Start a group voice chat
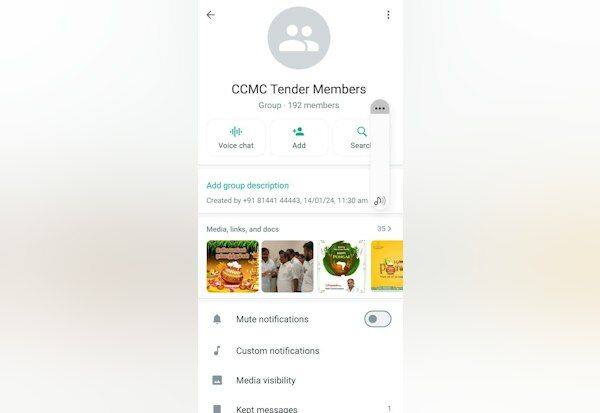 click(x=236, y=137)
